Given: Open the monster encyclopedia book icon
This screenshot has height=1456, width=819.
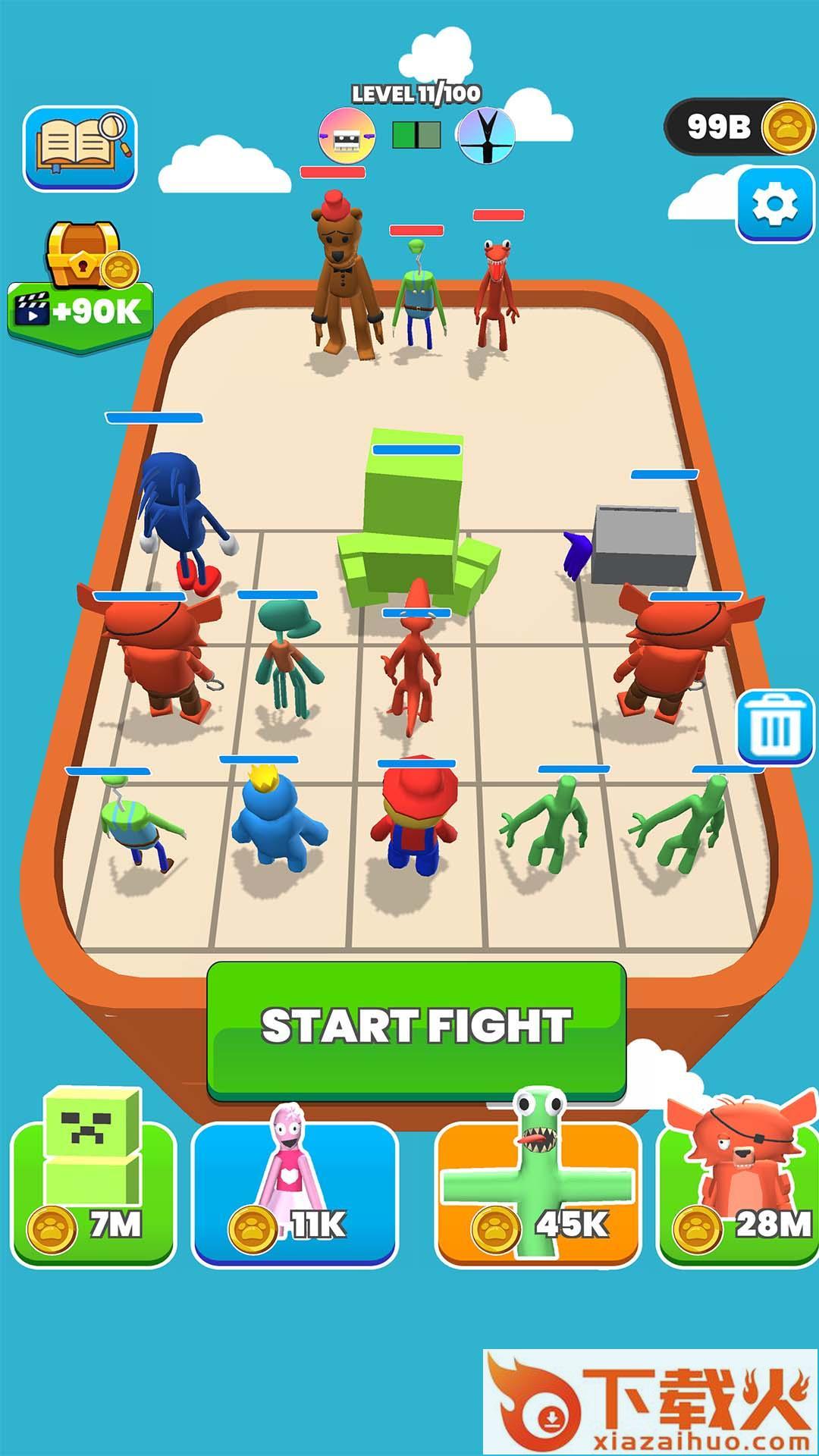Looking at the screenshot, I should [x=80, y=148].
